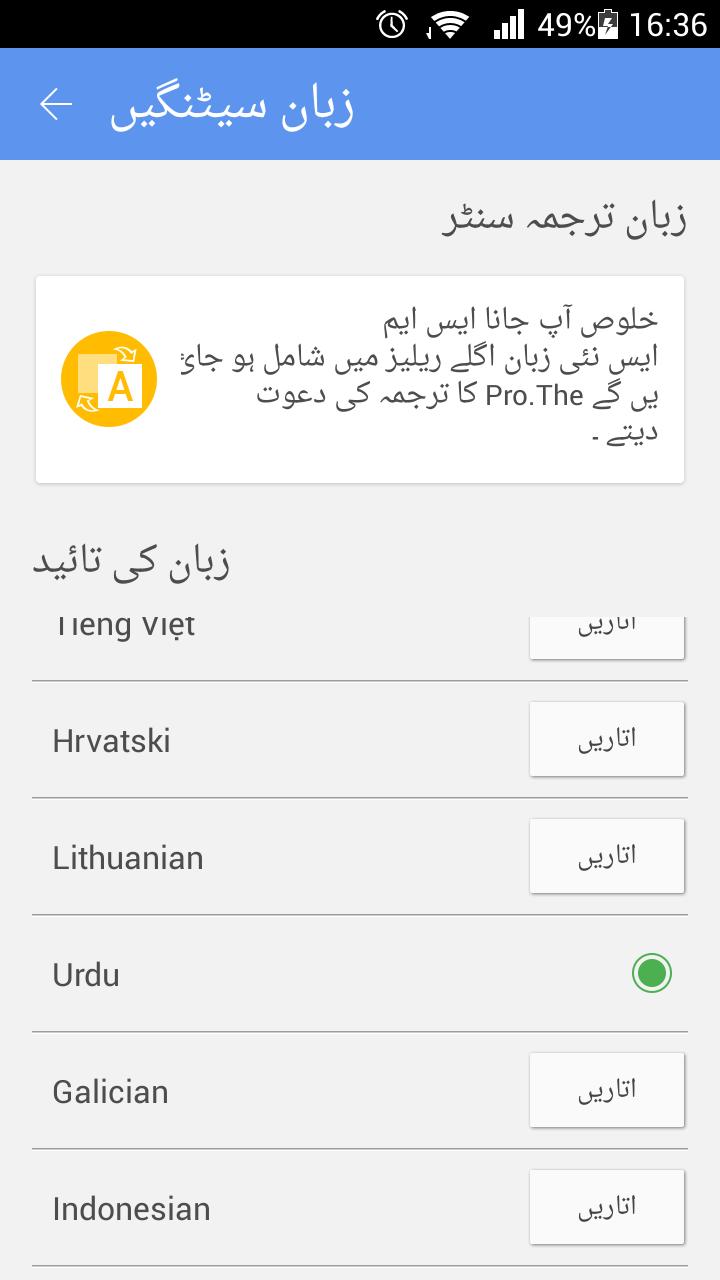
Task: Download the Lithuanian language
Action: (606, 856)
